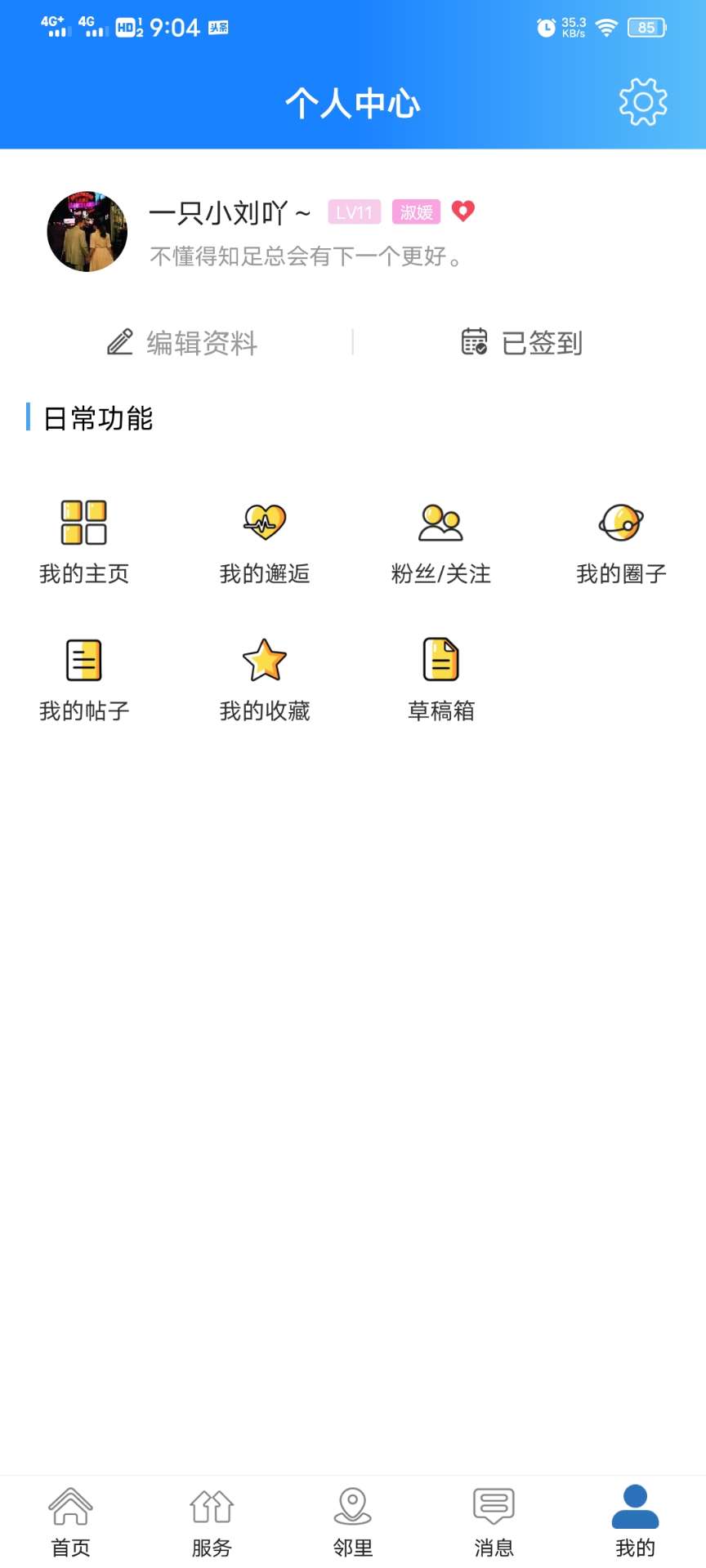
Task: Switch to the 消息 tab
Action: coord(494,1522)
